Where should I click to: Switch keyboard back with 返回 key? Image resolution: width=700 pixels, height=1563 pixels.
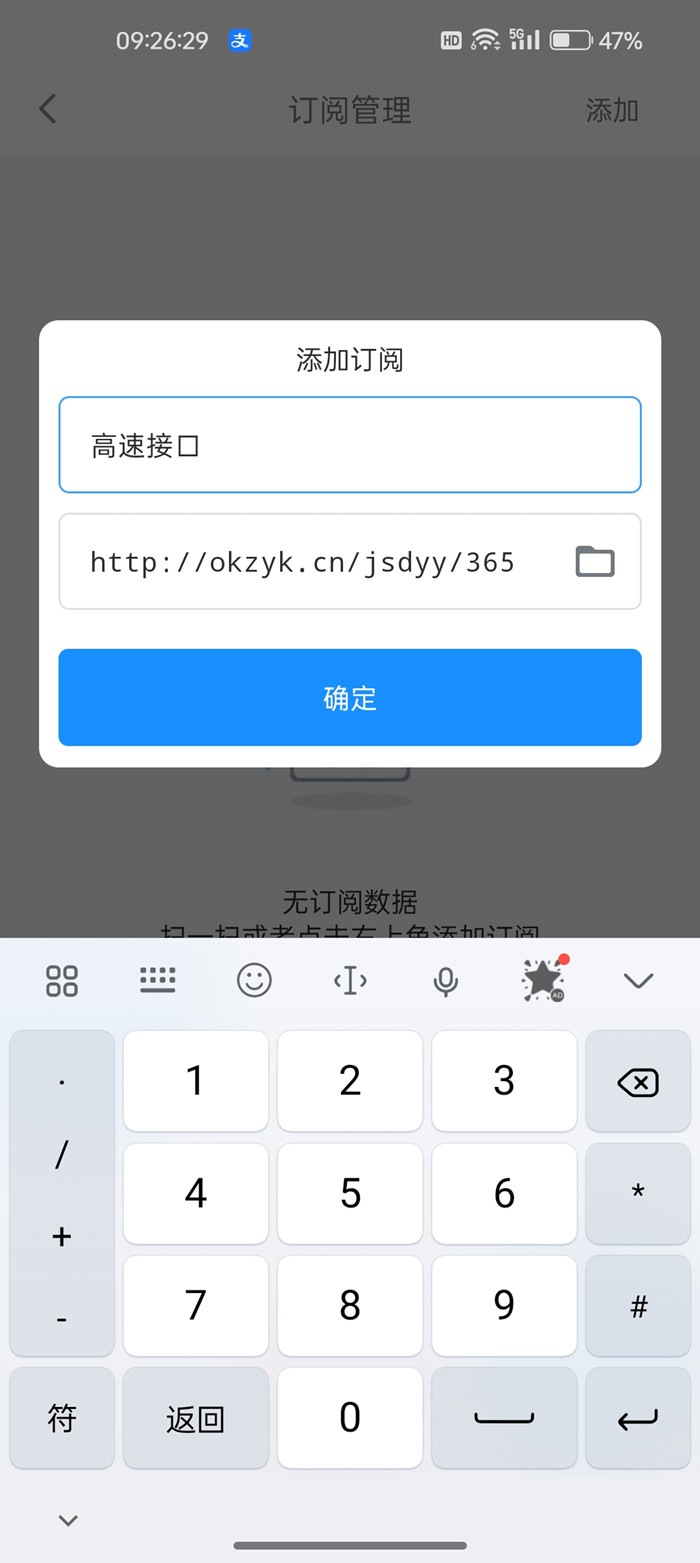click(x=196, y=1418)
